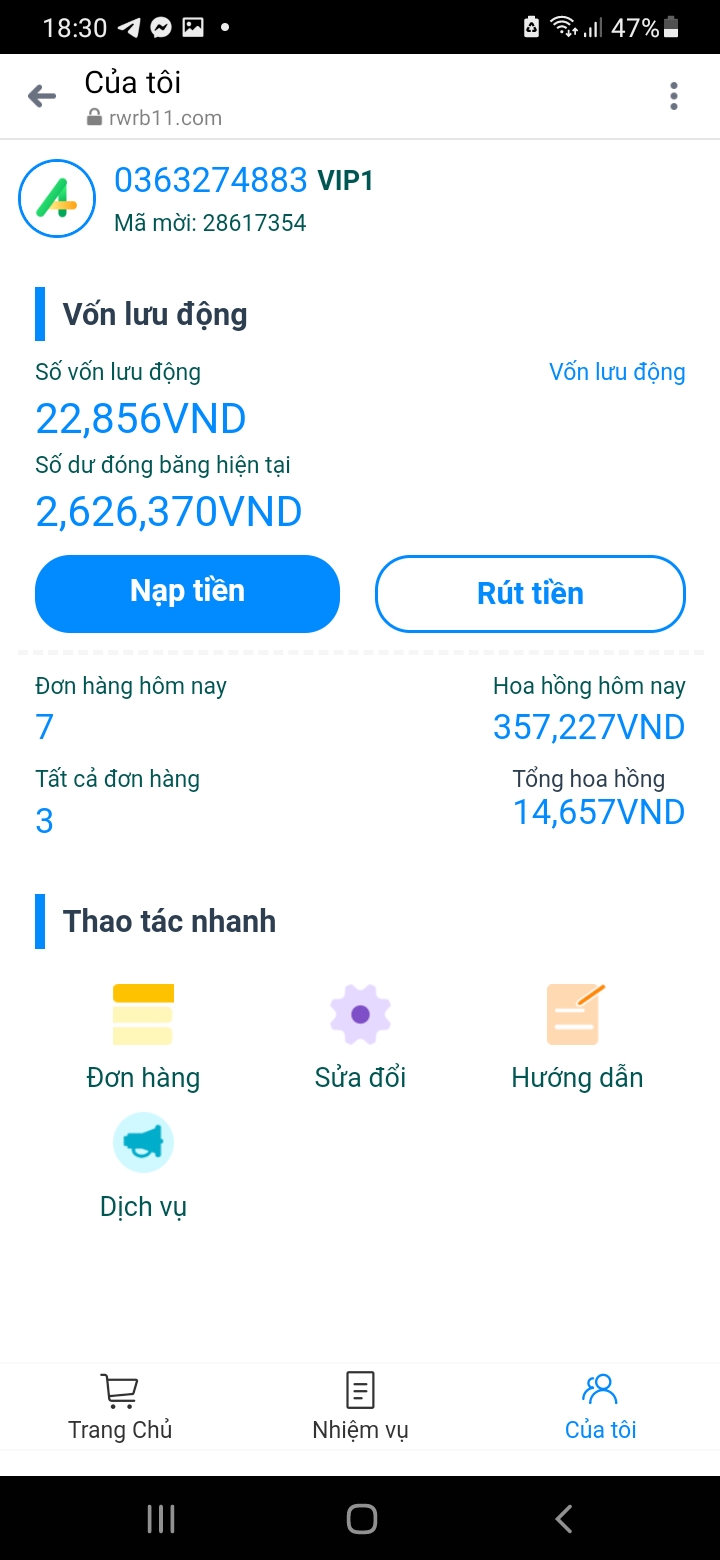Open the Của tôi profile icon
Image resolution: width=720 pixels, height=1560 pixels.
tap(599, 1386)
